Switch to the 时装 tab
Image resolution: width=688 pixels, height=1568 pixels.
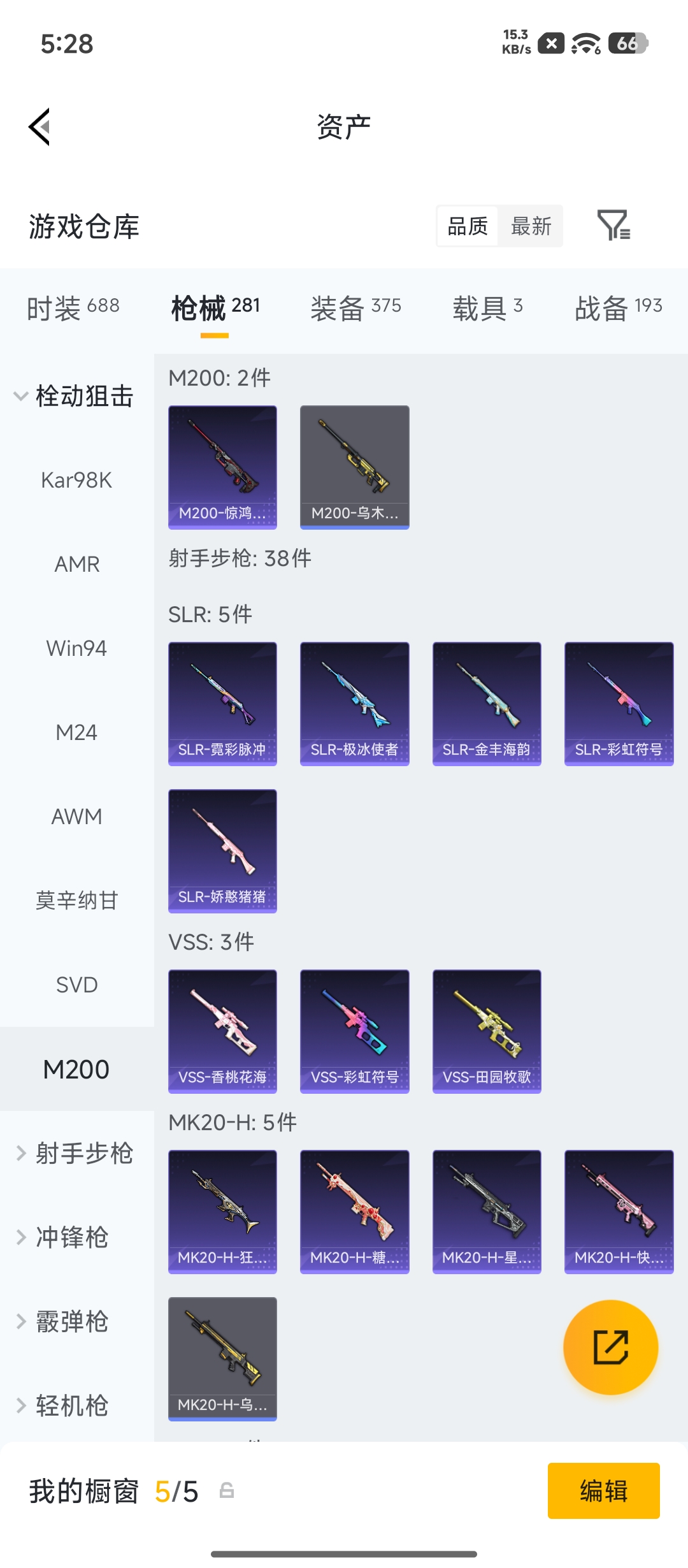tap(73, 308)
